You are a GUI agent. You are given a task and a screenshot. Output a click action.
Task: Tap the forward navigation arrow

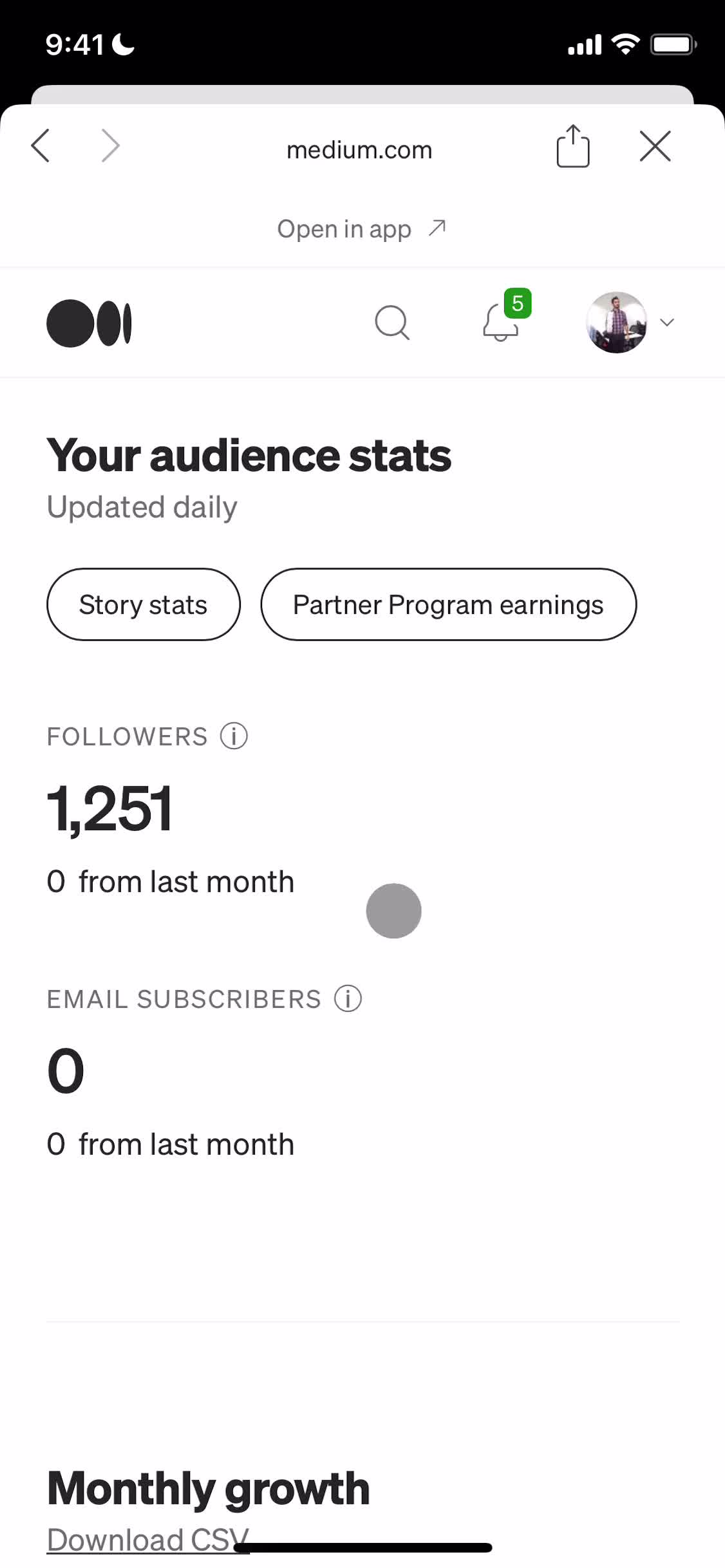109,146
